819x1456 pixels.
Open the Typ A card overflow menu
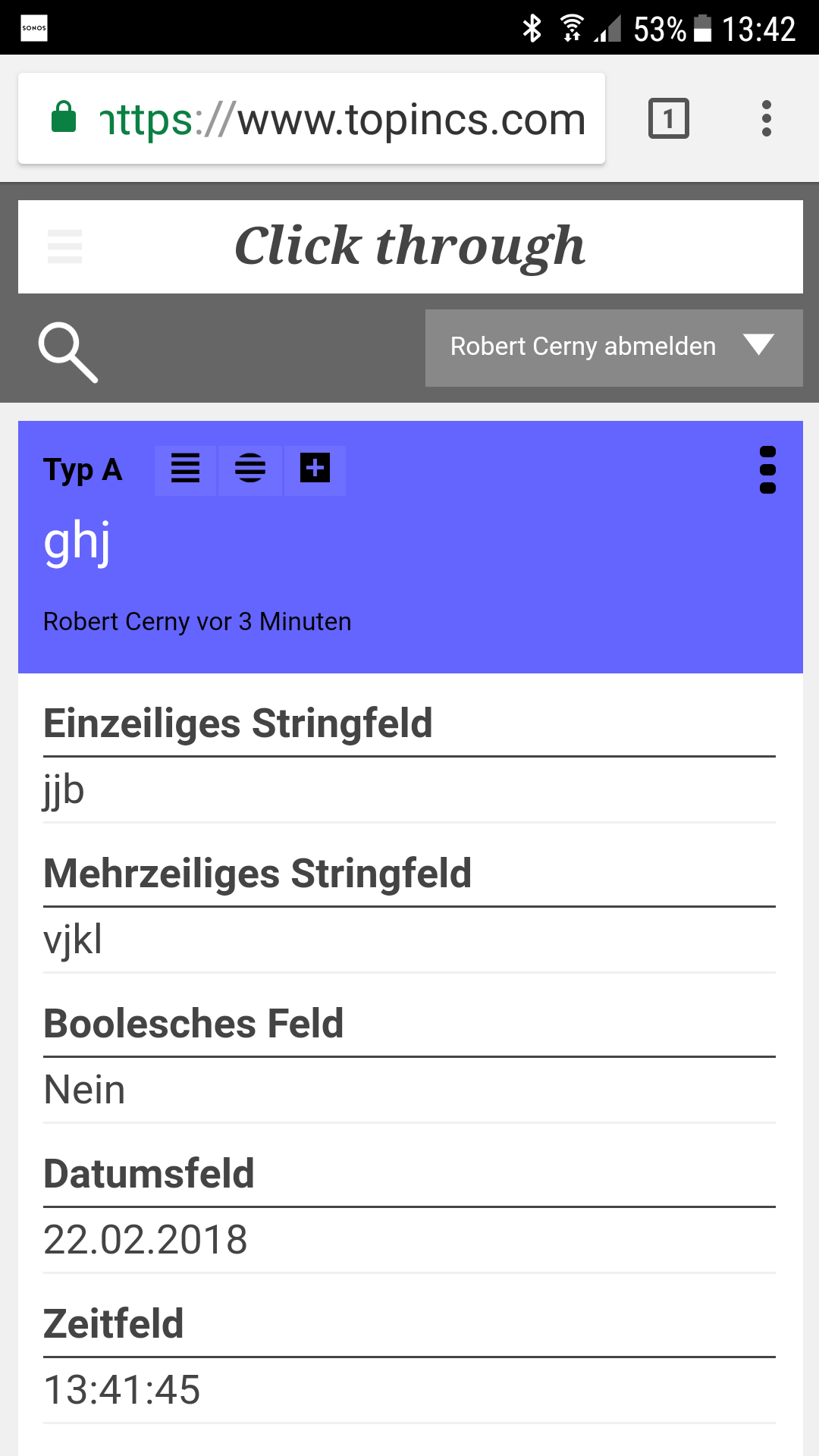pyautogui.click(x=767, y=470)
